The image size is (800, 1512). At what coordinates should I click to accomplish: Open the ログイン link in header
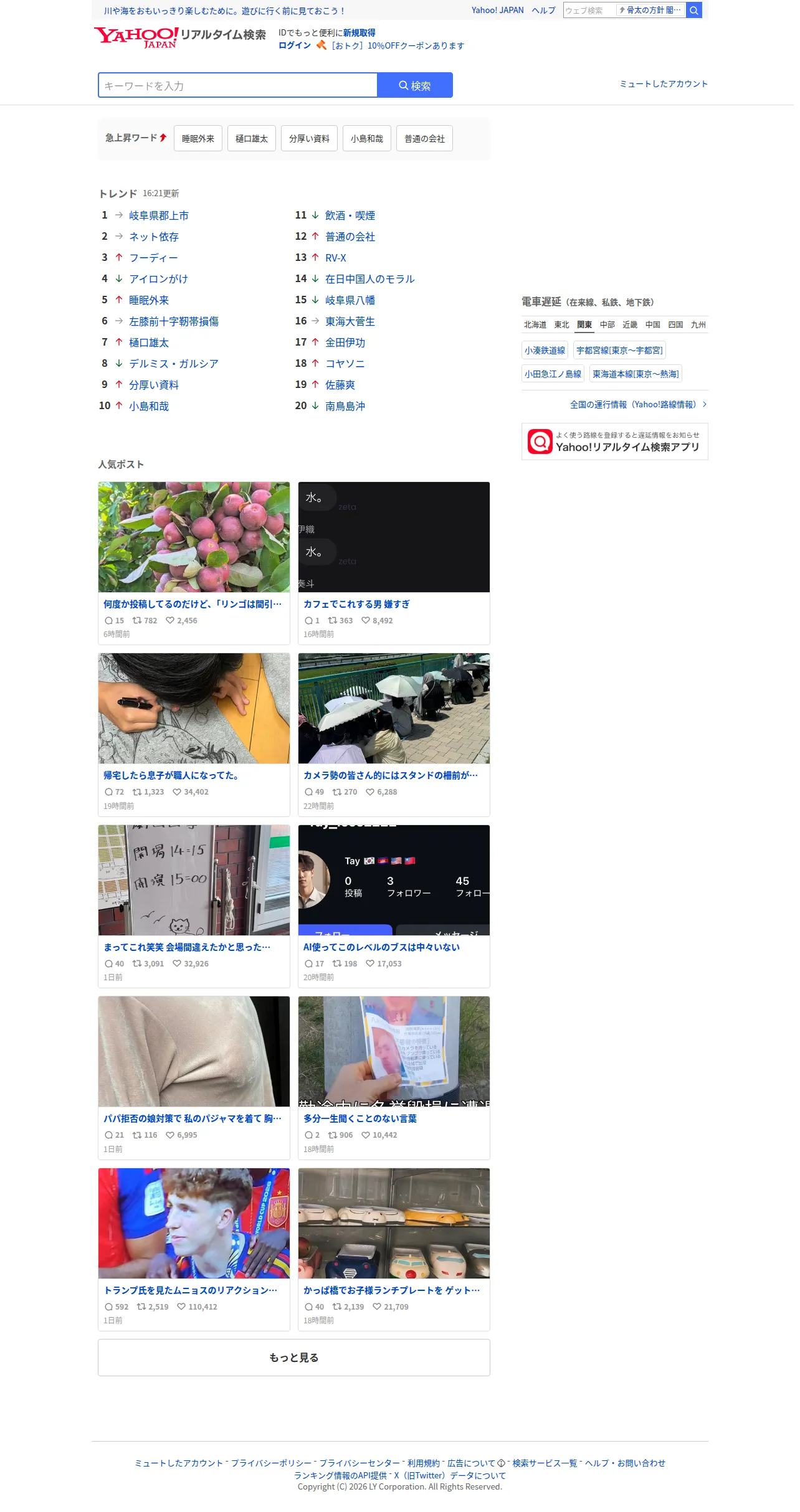pos(295,45)
